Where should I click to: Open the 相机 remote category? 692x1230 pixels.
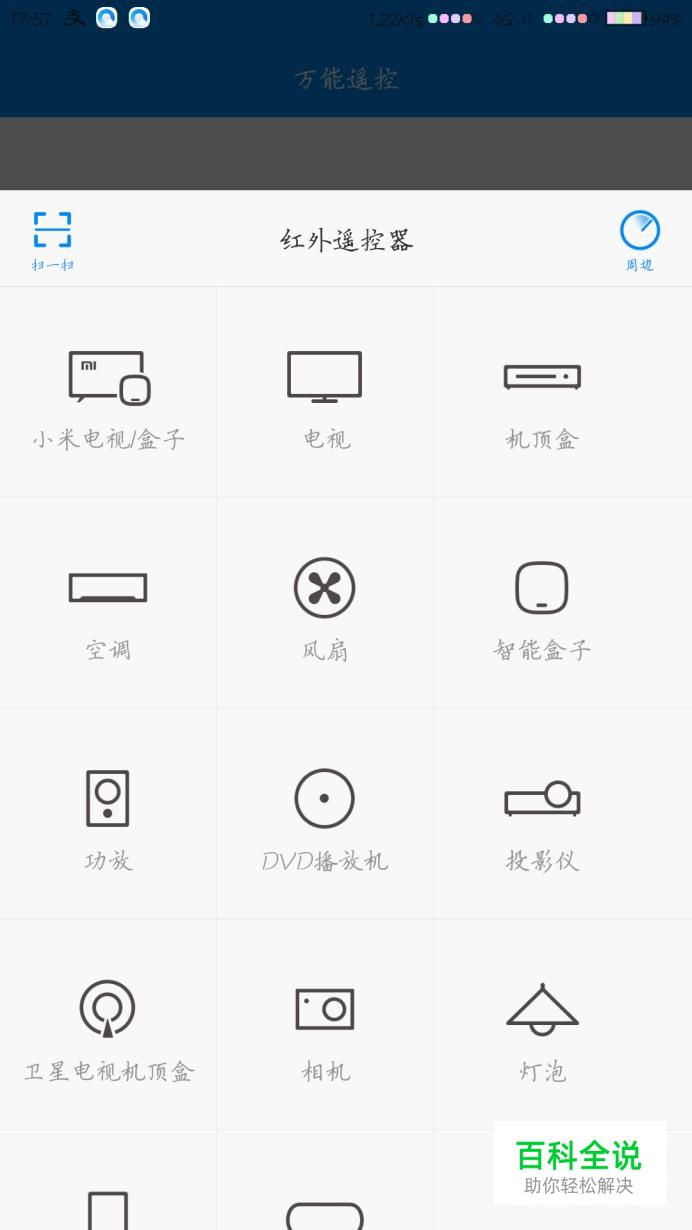[x=325, y=1025]
